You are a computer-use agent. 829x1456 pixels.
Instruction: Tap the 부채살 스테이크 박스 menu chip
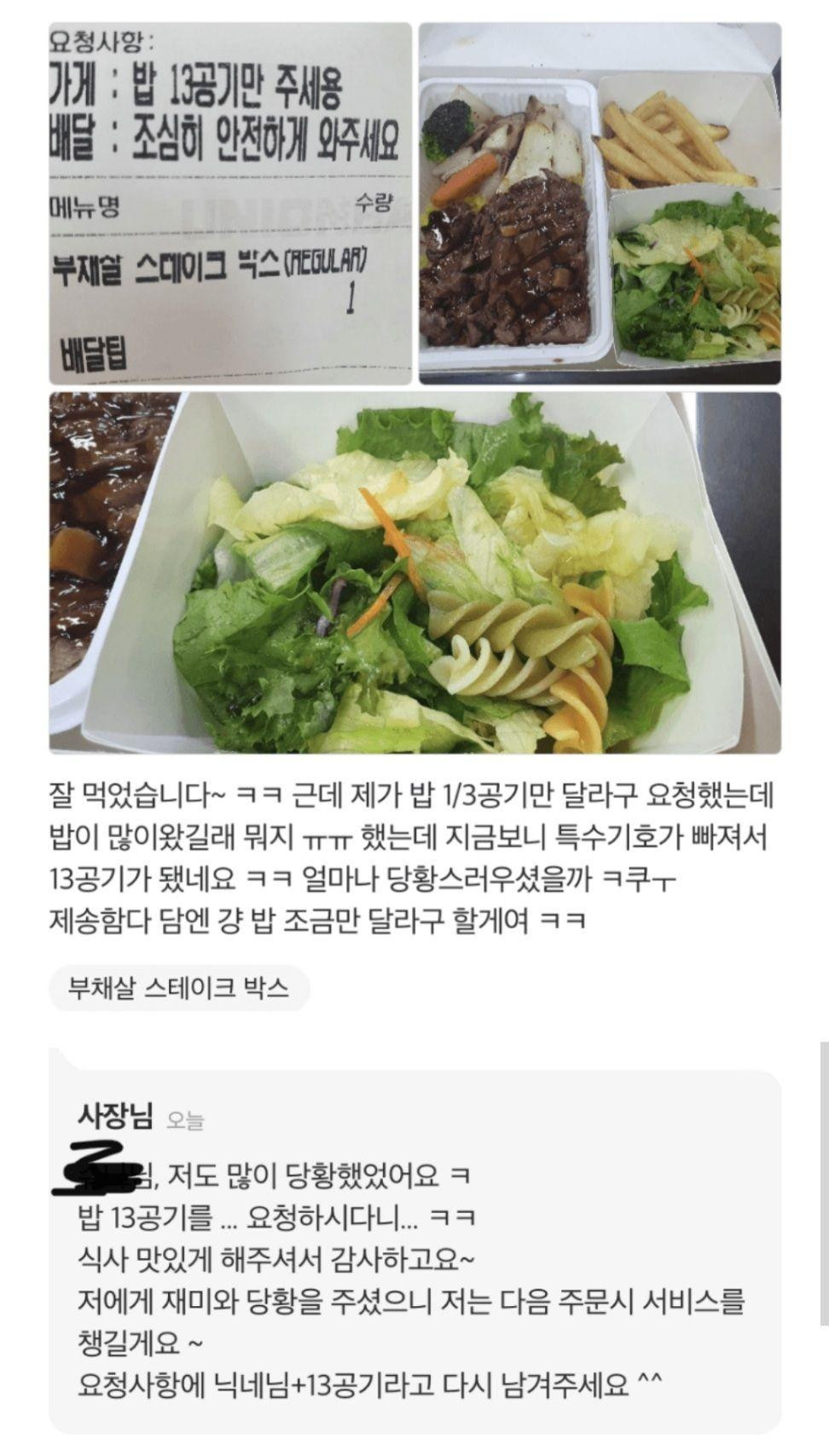[179, 988]
